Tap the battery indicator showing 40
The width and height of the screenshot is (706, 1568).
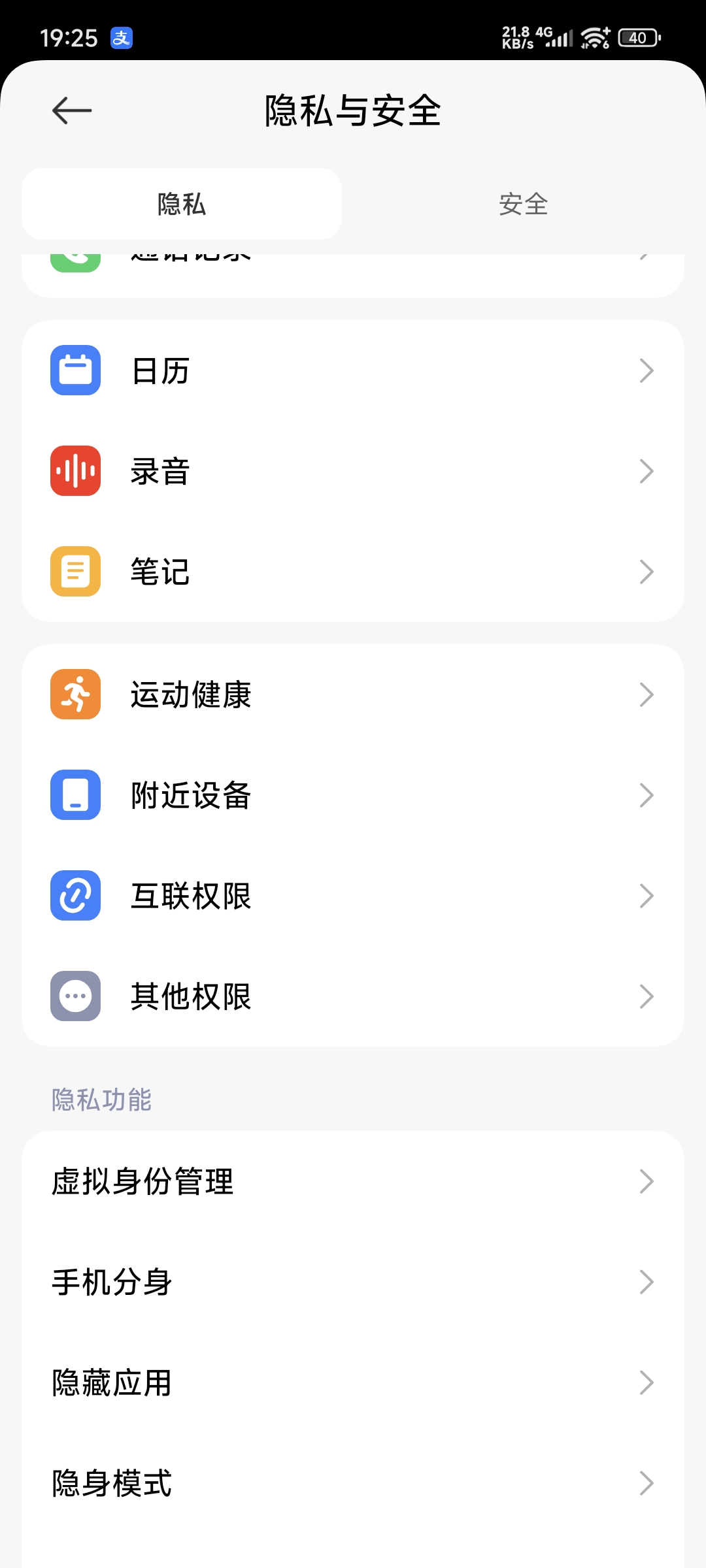637,37
